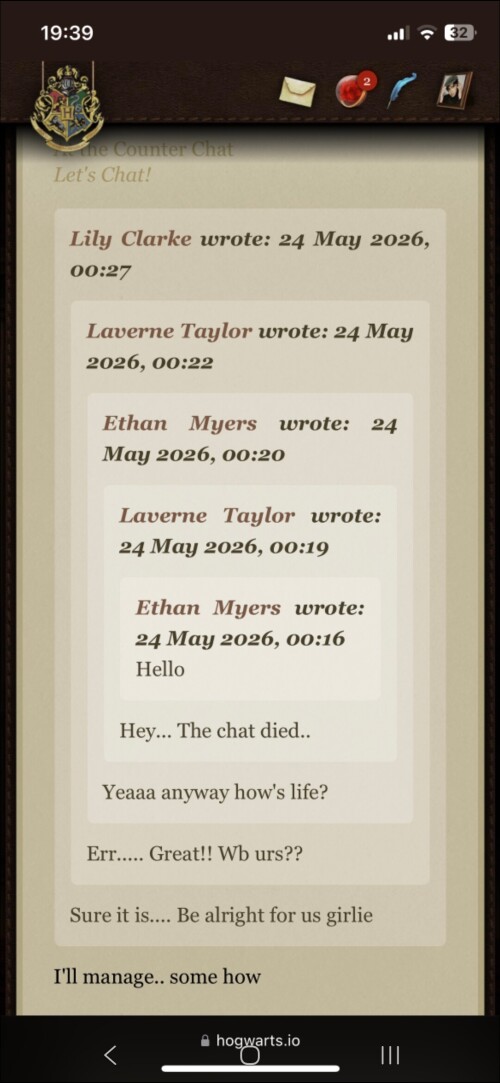Open the profile portrait in the header
This screenshot has width=500, height=1083.
454,90
